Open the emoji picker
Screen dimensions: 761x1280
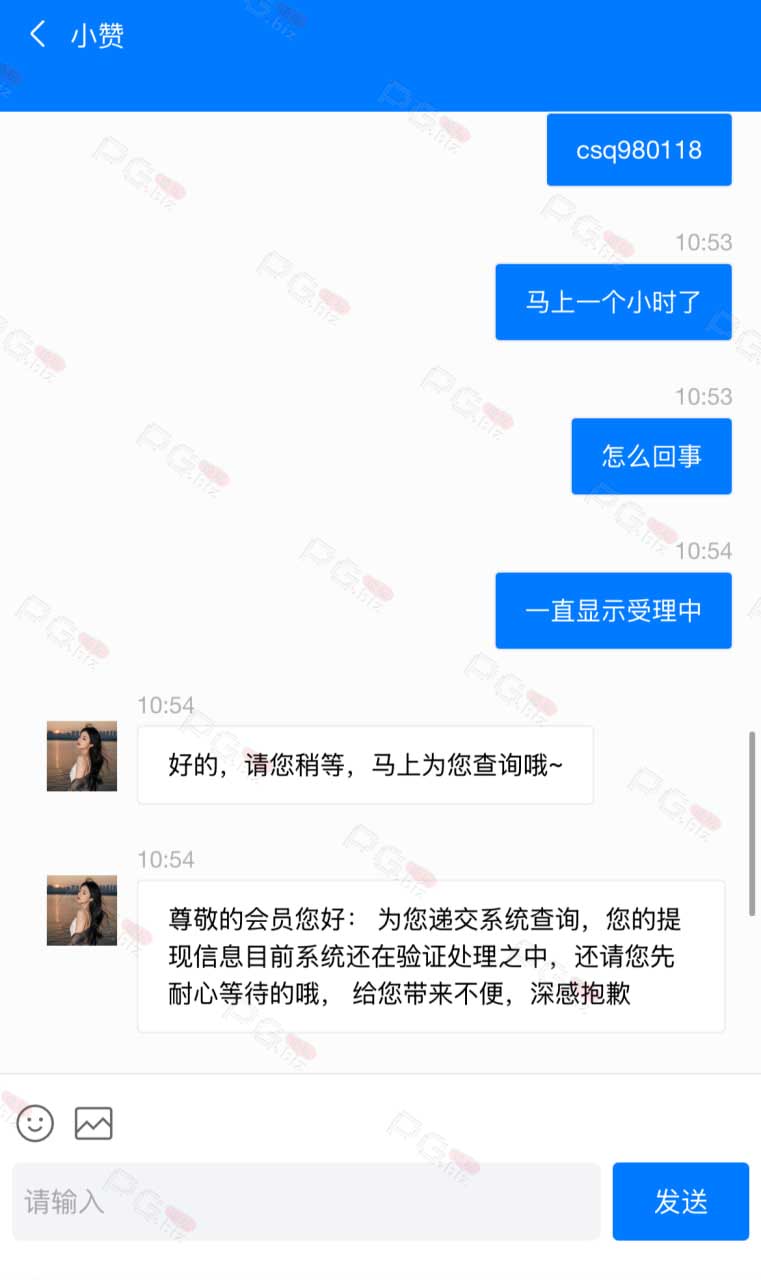pyautogui.click(x=35, y=1123)
